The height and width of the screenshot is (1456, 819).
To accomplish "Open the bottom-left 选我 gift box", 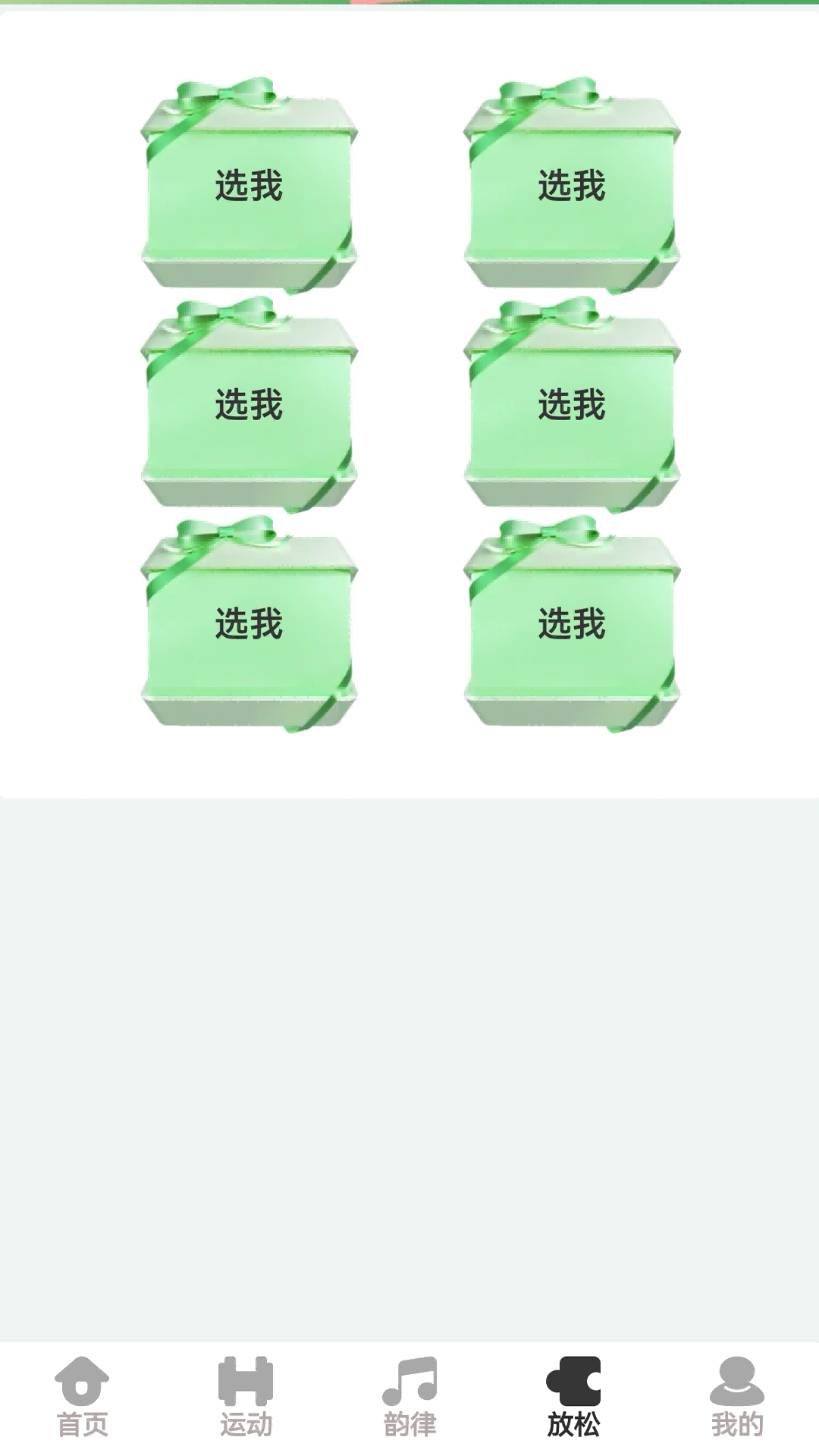I will pos(249,624).
